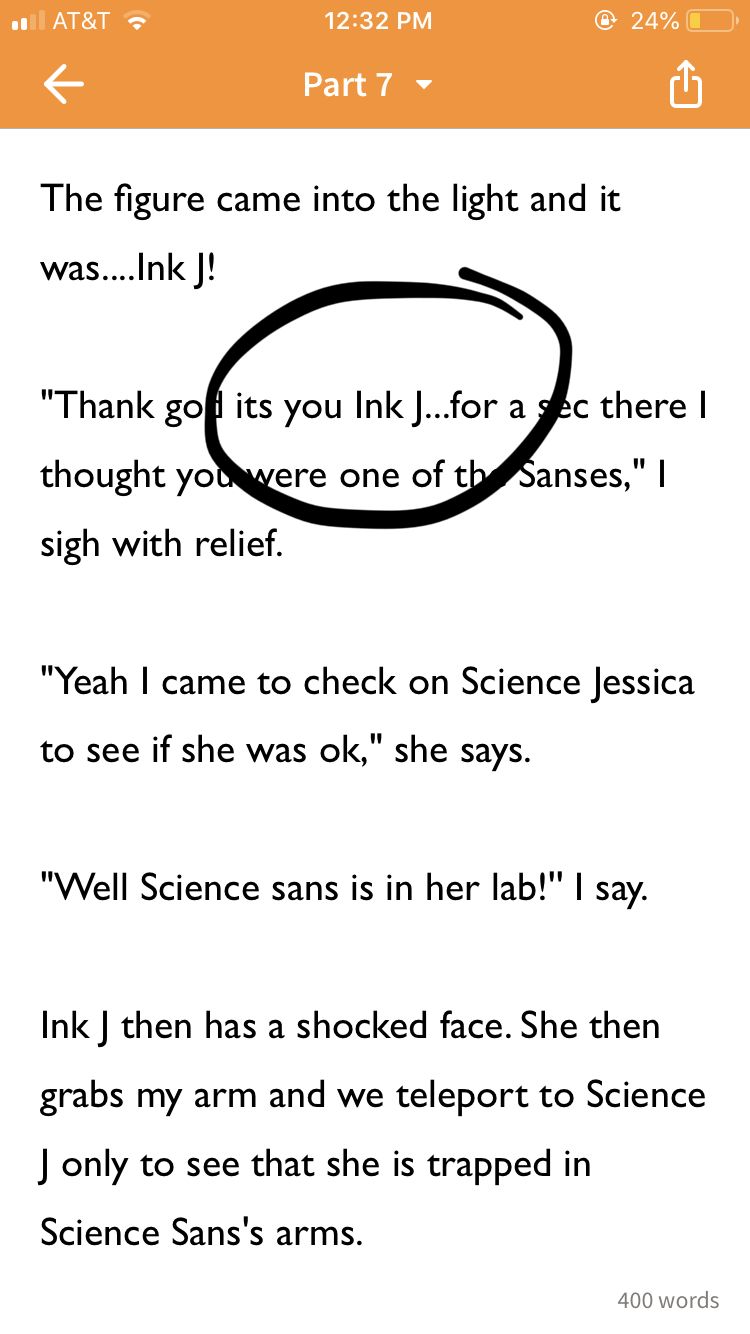Go back using the header arrow
The height and width of the screenshot is (1334, 750).
64,85
